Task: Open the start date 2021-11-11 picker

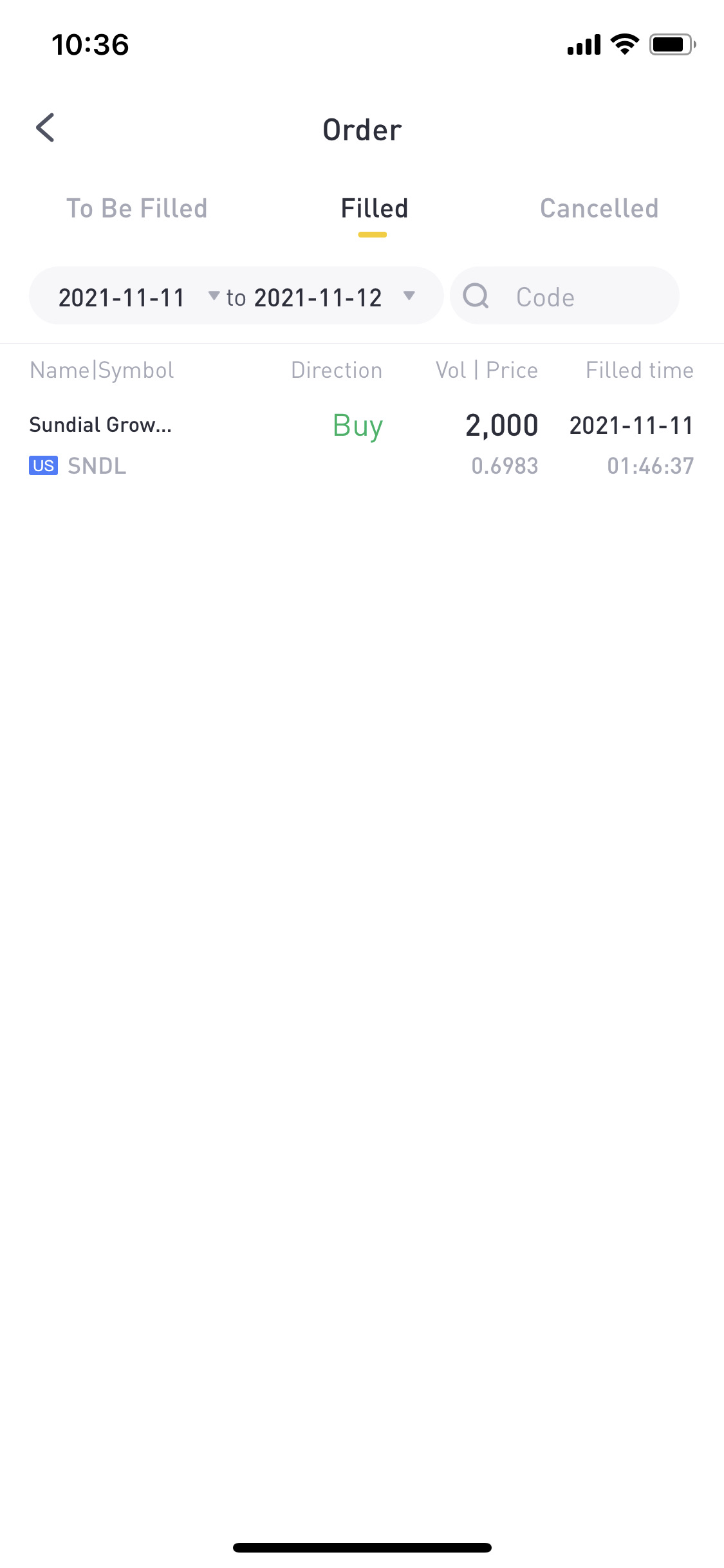Action: [138, 297]
